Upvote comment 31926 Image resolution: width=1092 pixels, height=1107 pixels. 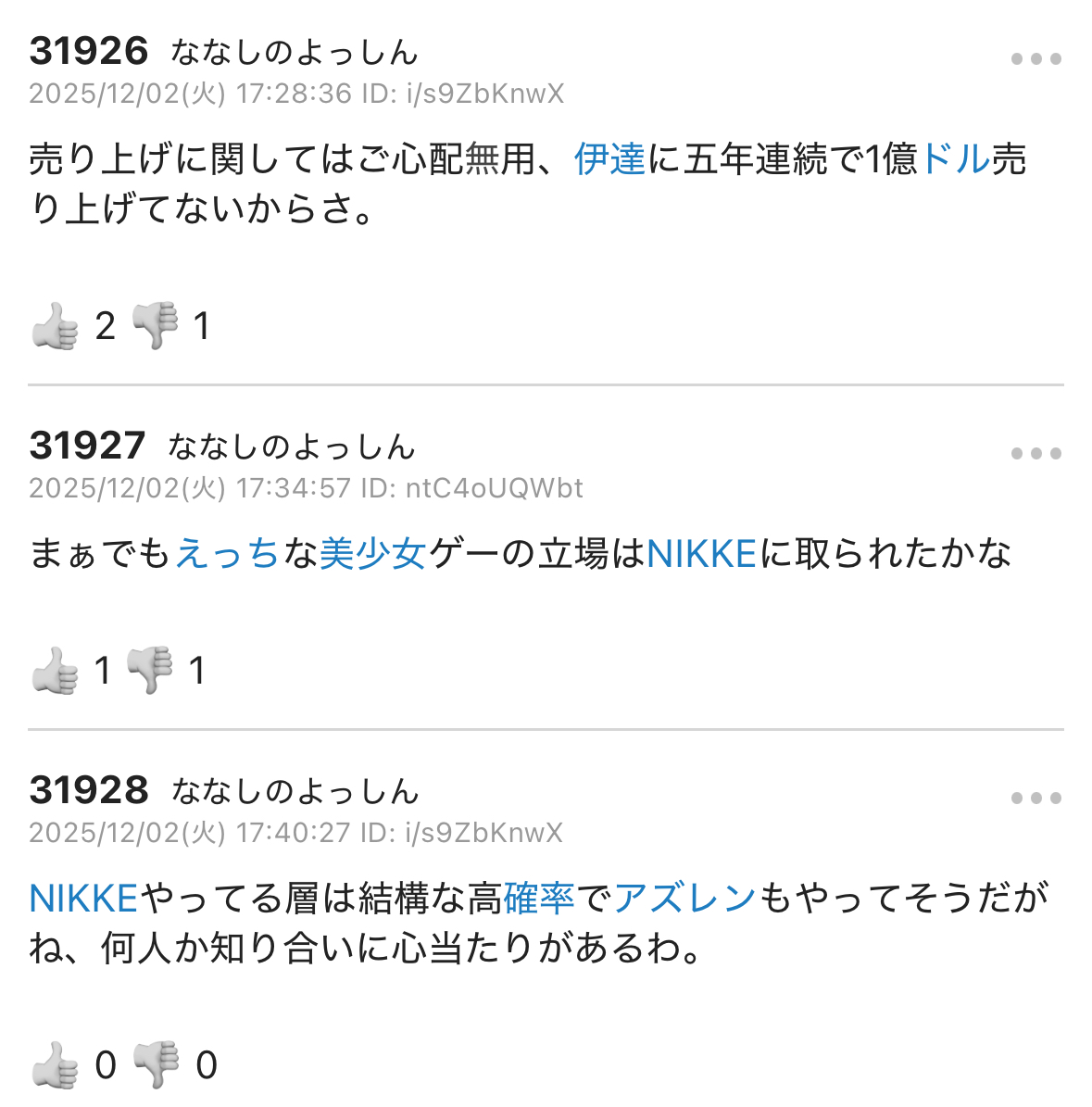55,326
